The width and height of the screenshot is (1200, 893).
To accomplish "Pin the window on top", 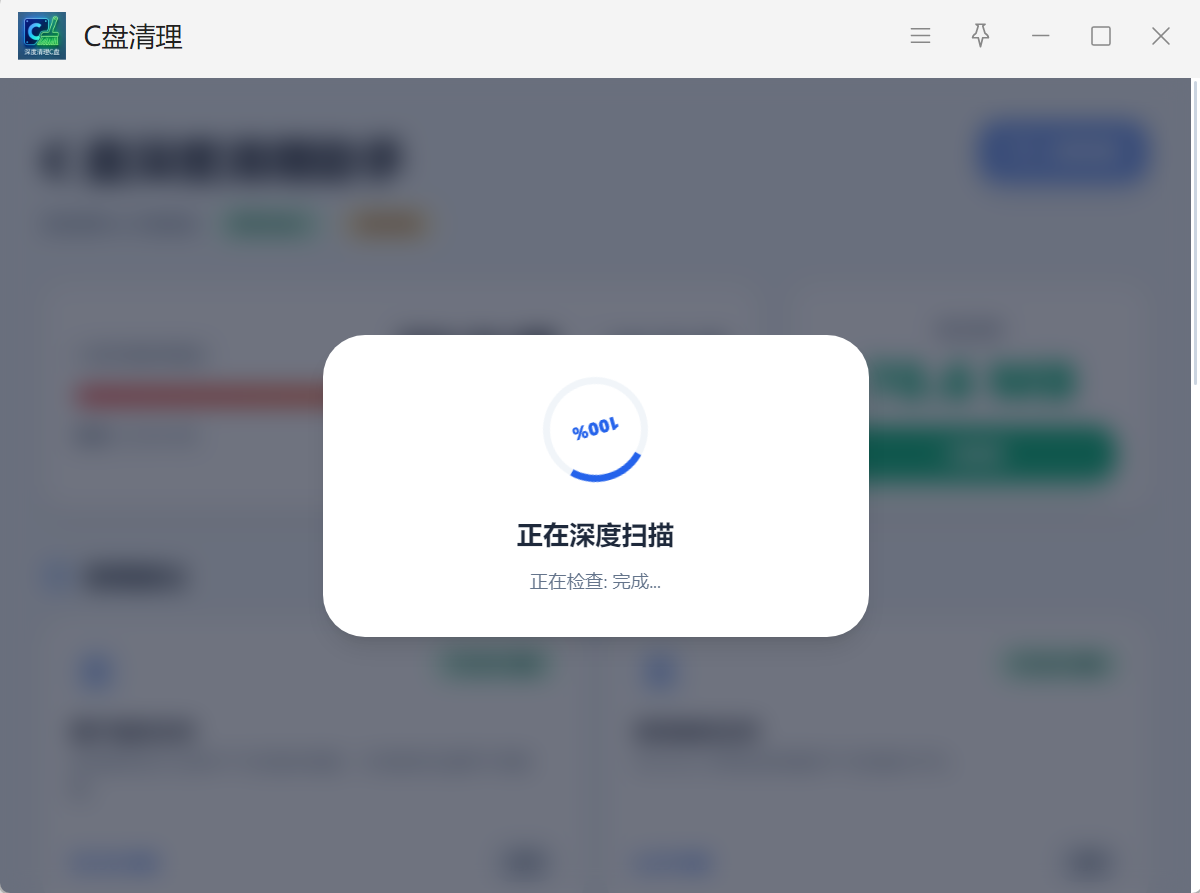I will (981, 36).
